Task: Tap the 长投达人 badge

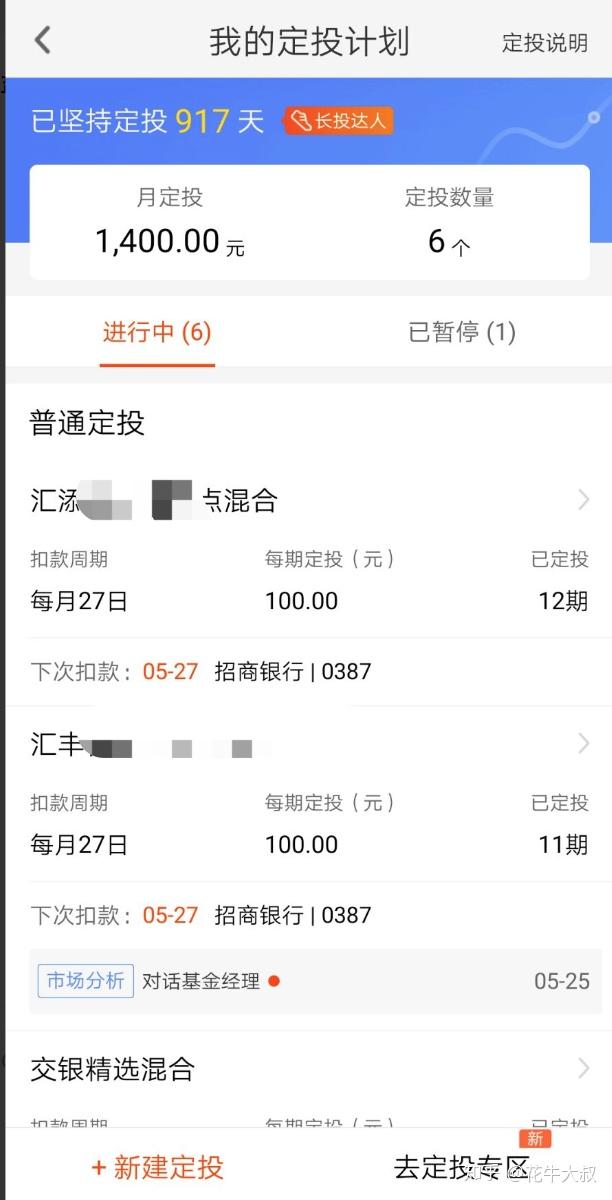Action: [338, 121]
